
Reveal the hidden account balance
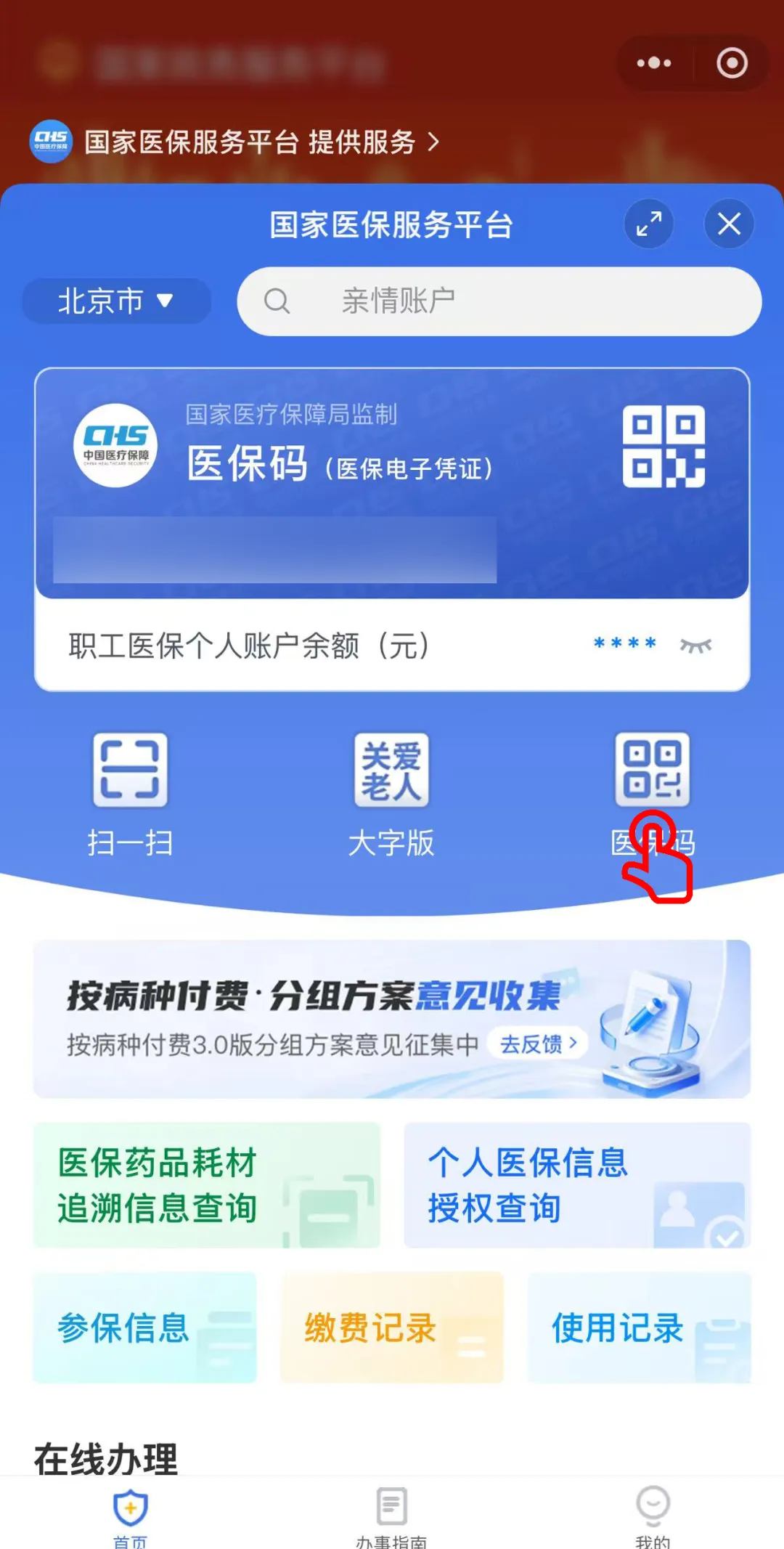coord(695,645)
